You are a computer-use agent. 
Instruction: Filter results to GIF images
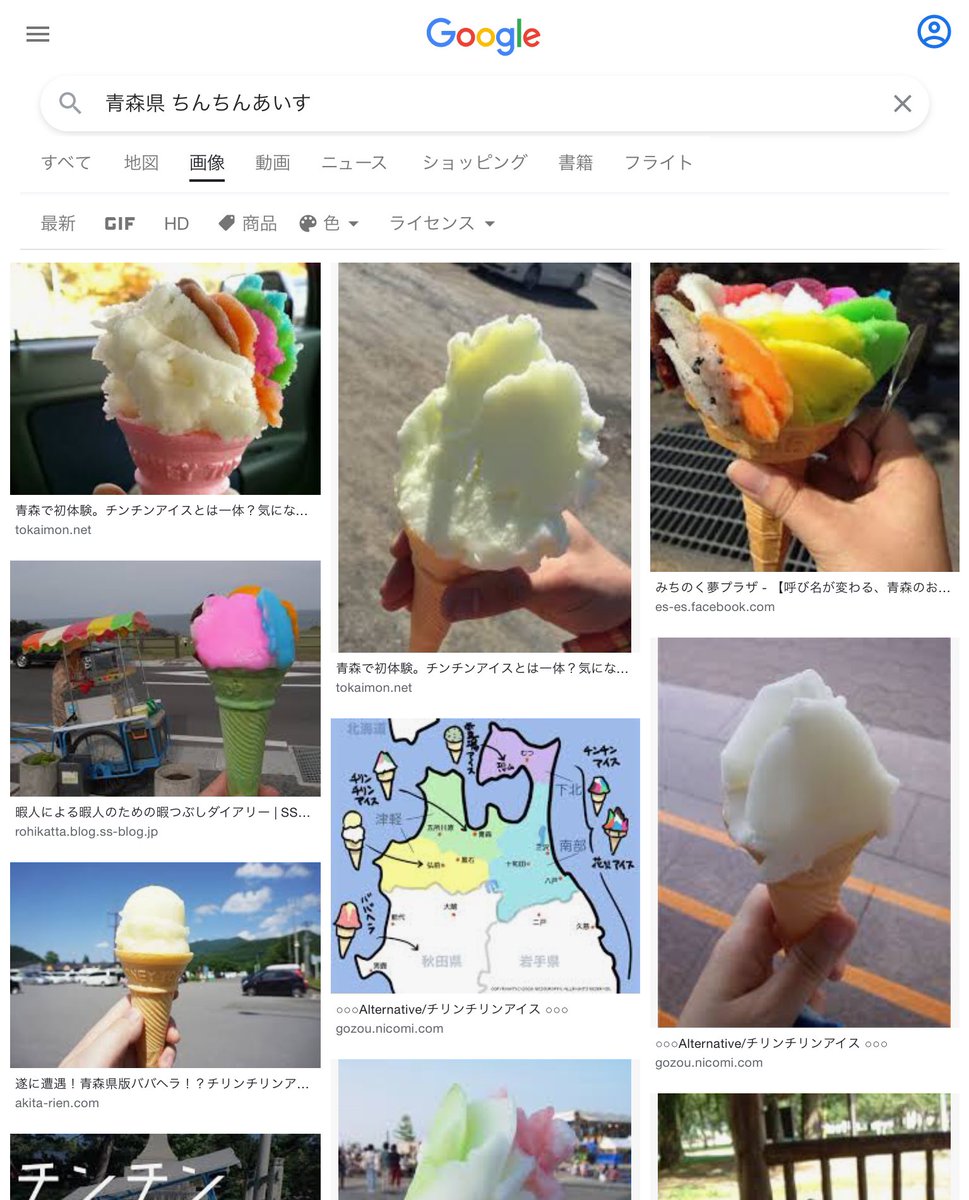(x=119, y=223)
